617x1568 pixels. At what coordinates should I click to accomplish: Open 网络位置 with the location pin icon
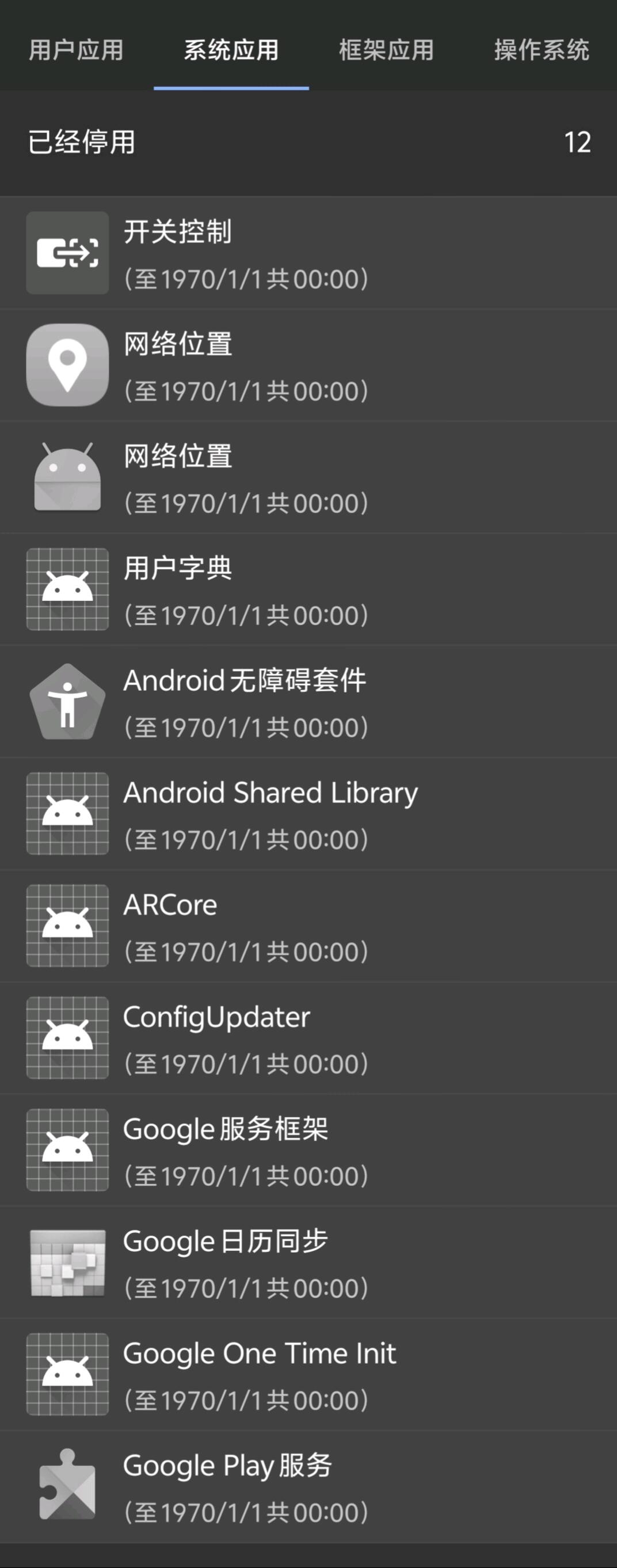coord(308,365)
